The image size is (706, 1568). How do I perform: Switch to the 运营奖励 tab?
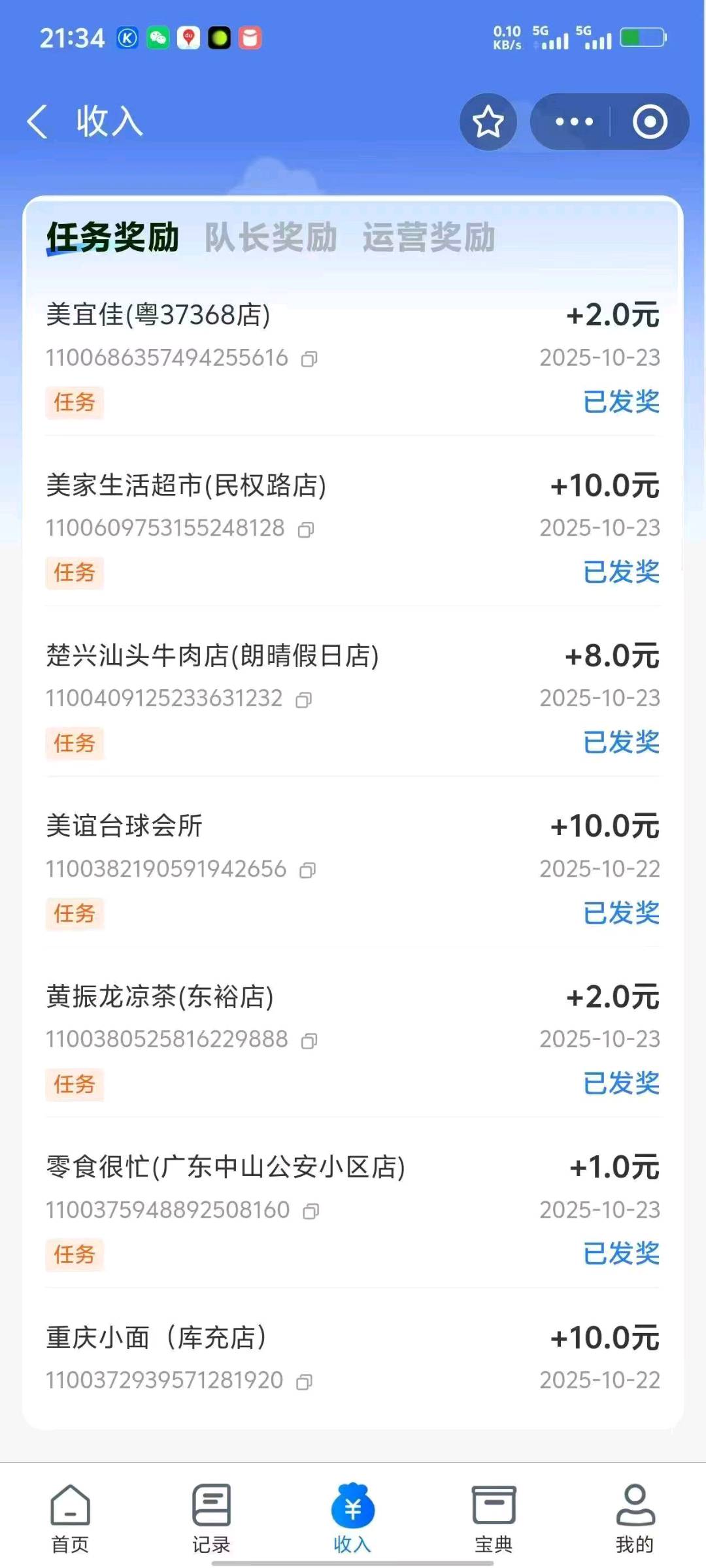429,240
